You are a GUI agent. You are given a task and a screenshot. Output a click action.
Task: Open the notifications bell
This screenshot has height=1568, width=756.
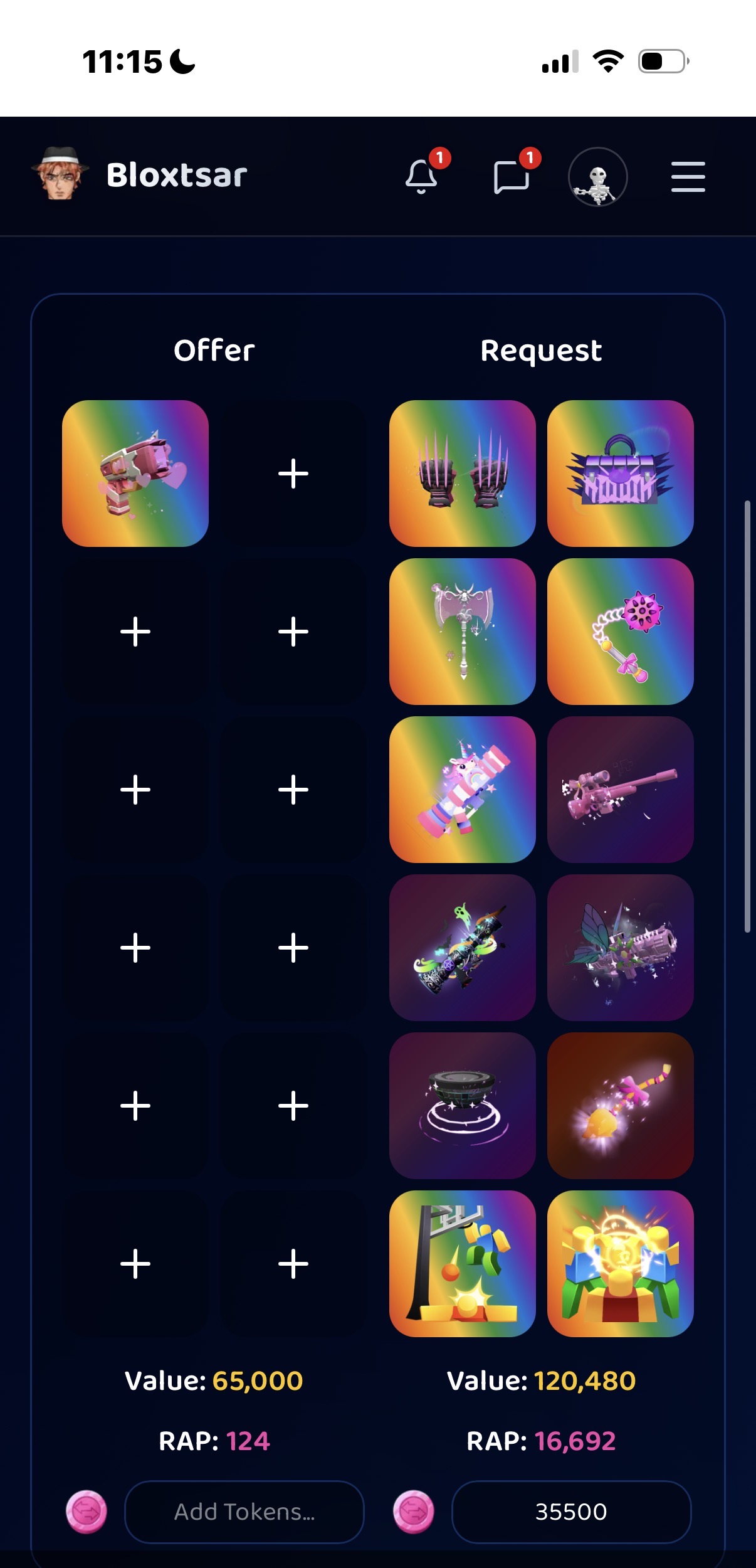click(421, 177)
